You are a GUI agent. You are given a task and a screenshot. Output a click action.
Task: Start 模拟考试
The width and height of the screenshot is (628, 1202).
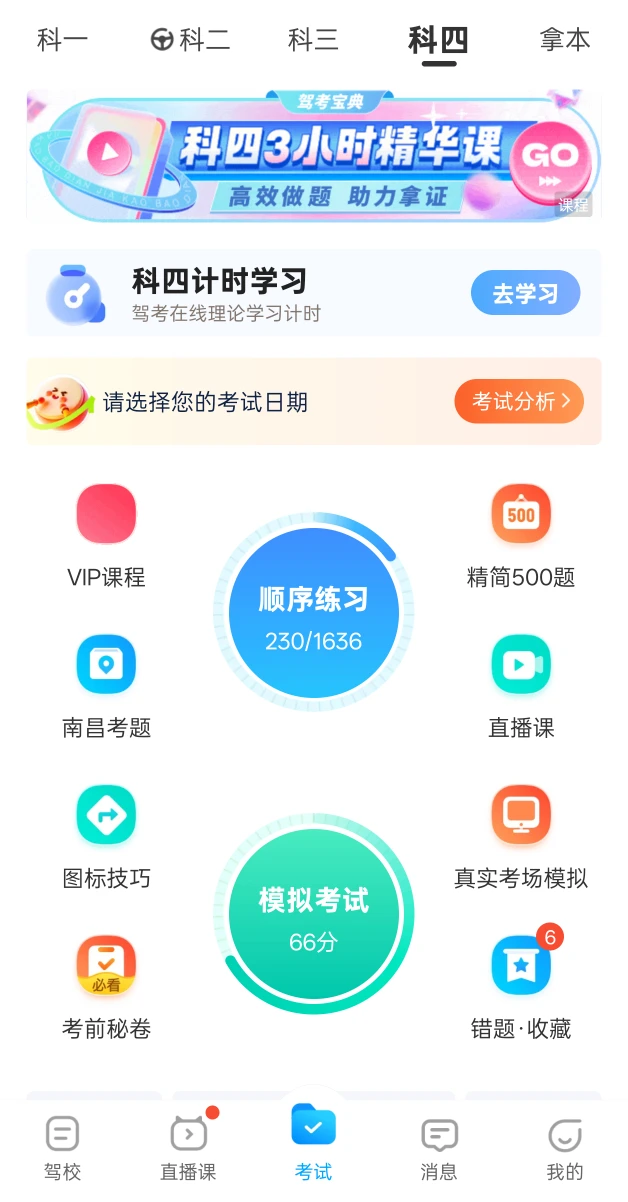(313, 913)
